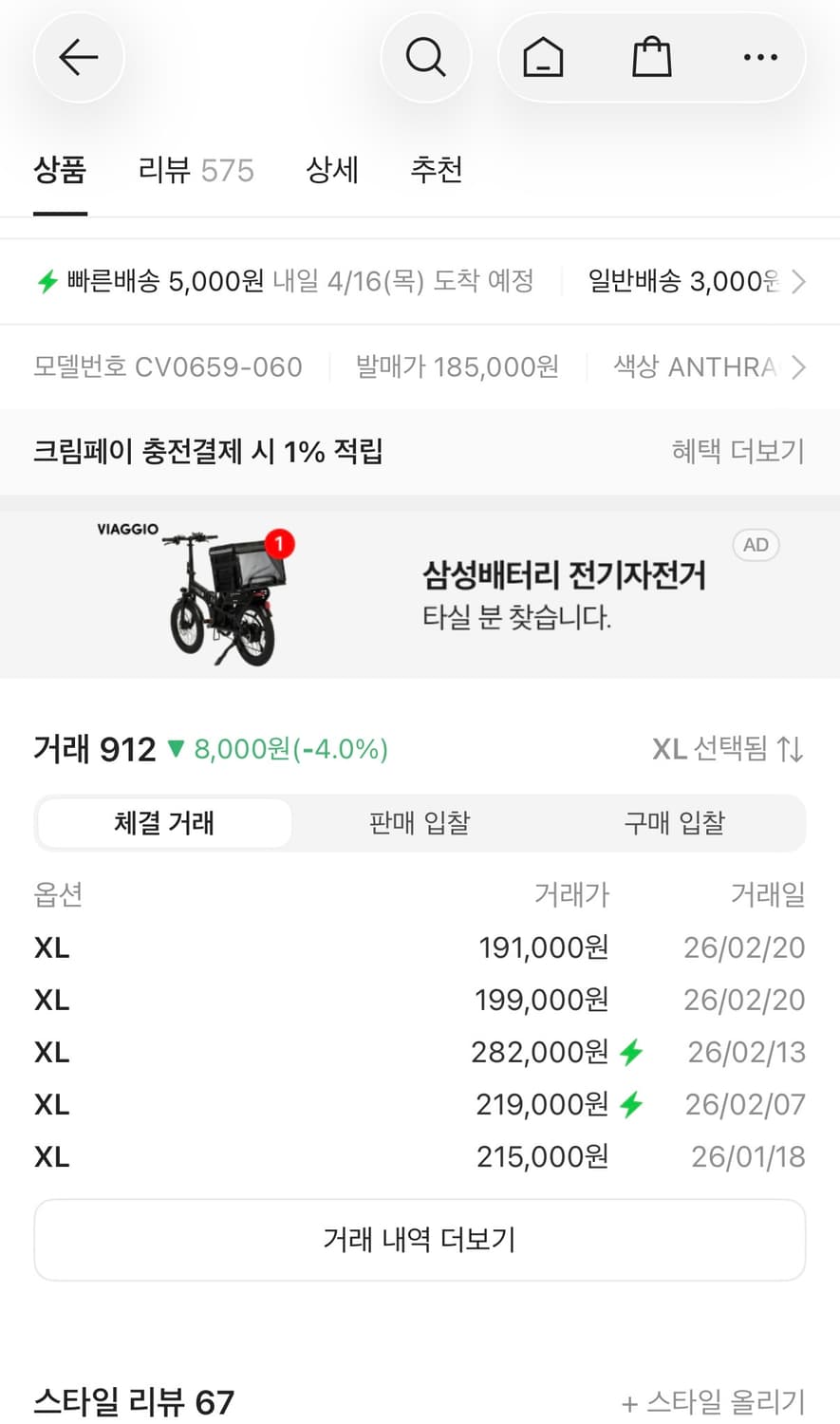This screenshot has height=1424, width=840.
Task: Open search from the top bar
Action: tap(426, 57)
